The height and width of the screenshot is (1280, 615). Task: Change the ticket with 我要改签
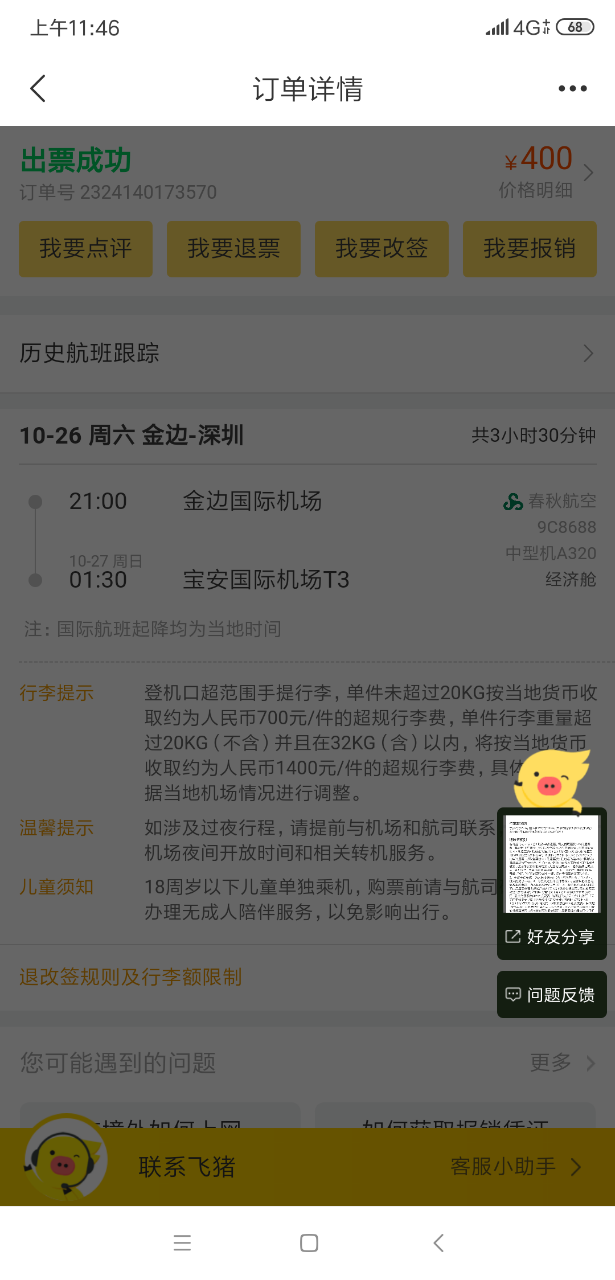tap(381, 249)
